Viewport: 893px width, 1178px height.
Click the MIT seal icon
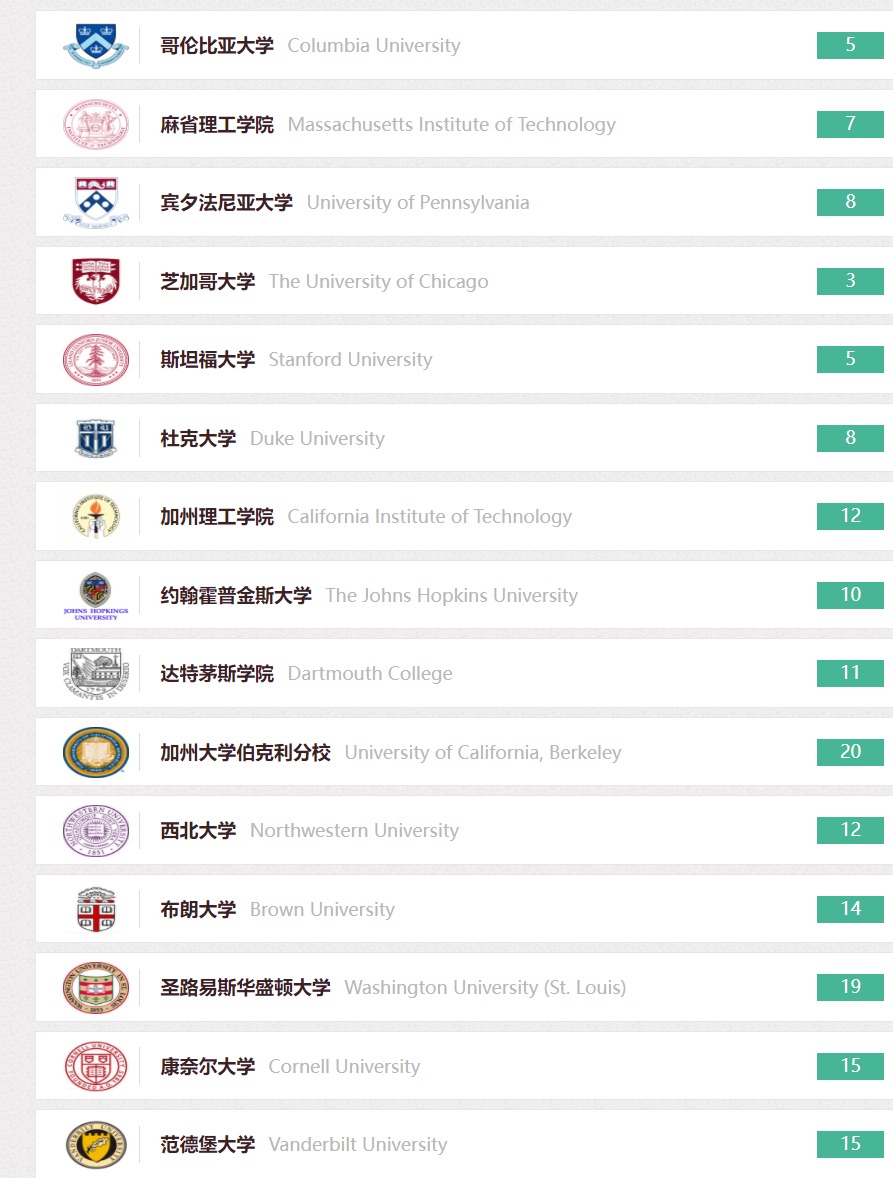pyautogui.click(x=95, y=123)
